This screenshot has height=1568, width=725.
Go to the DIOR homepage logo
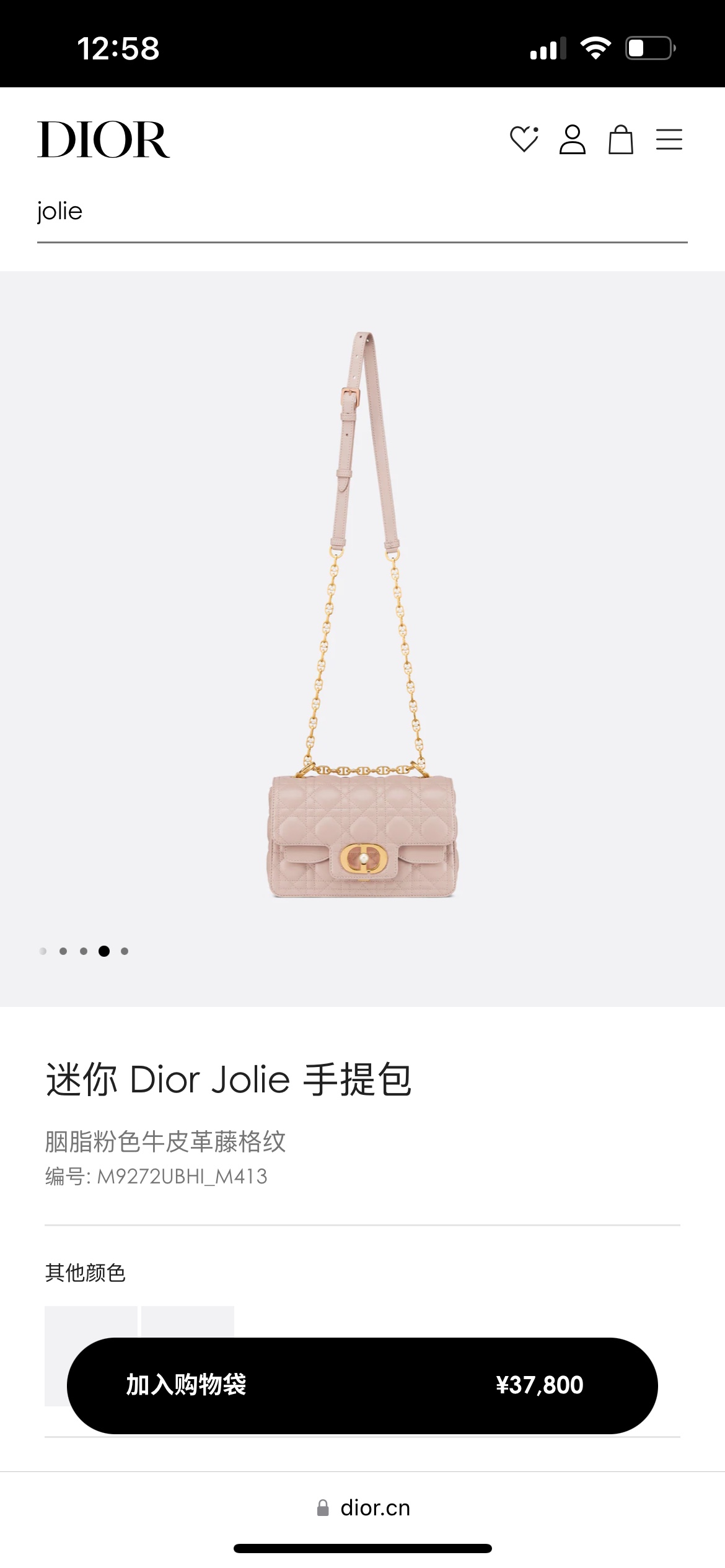click(103, 140)
